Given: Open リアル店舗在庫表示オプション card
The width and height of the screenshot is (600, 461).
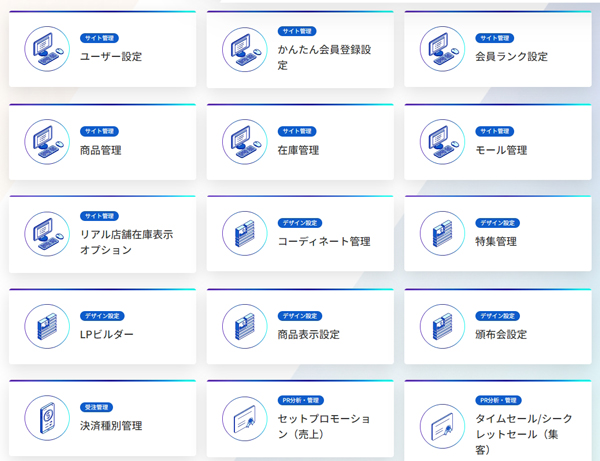Looking at the screenshot, I should tap(125, 242).
